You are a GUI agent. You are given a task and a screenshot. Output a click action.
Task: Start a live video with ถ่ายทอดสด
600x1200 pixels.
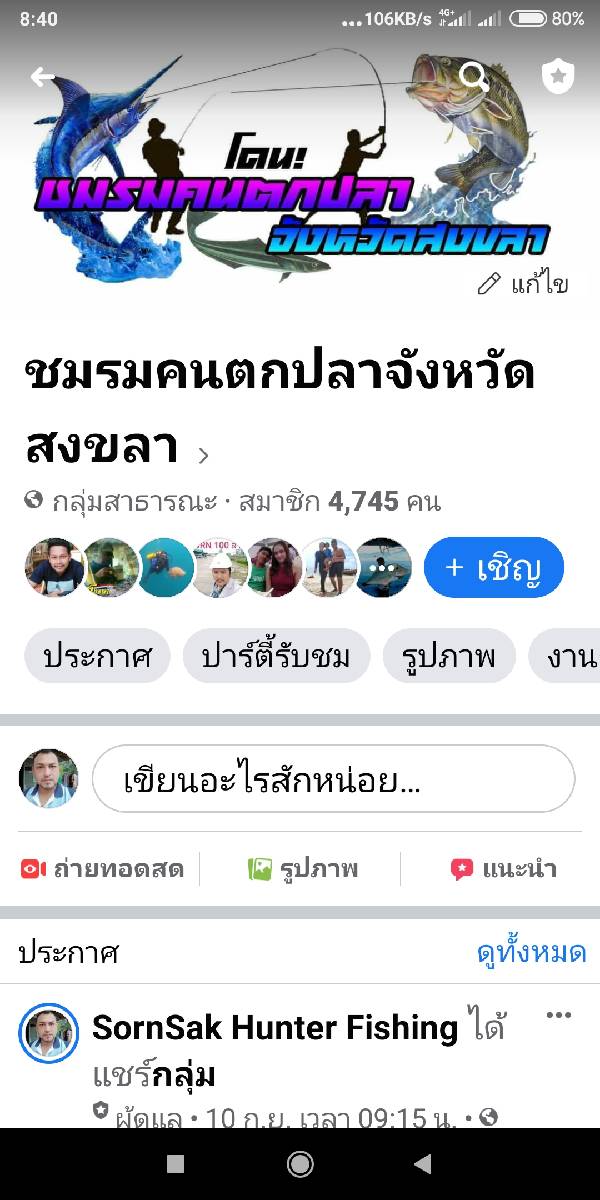pos(103,869)
